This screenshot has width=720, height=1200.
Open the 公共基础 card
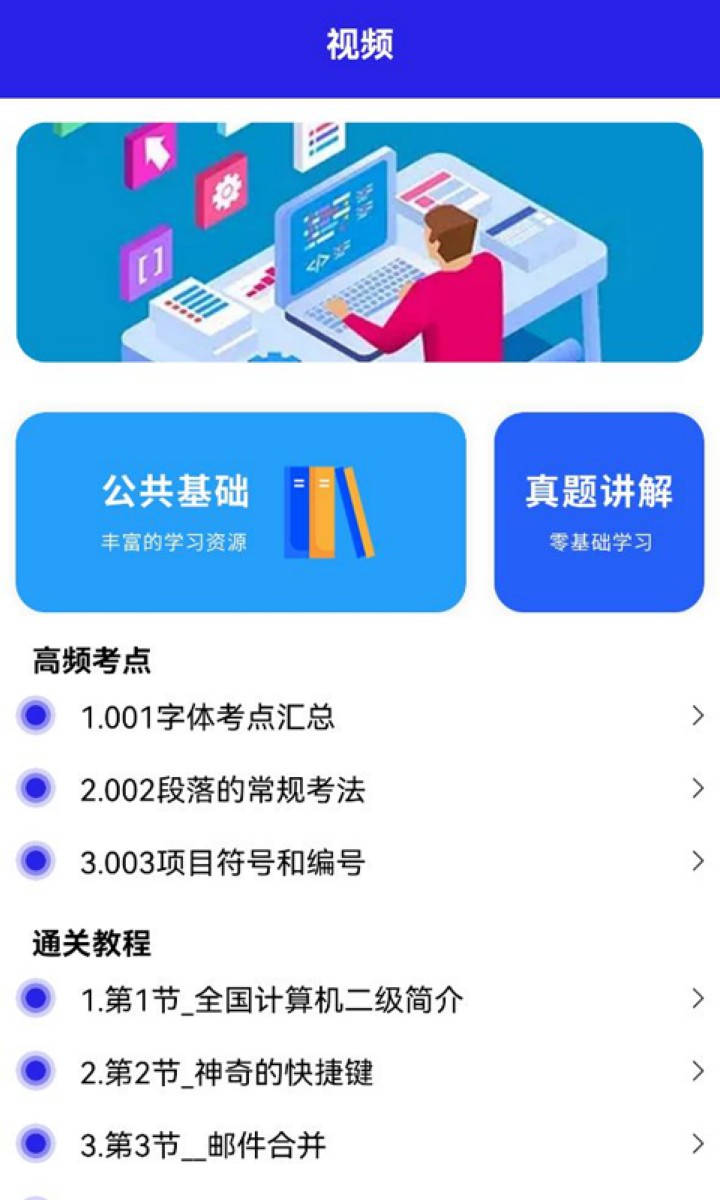pos(240,512)
